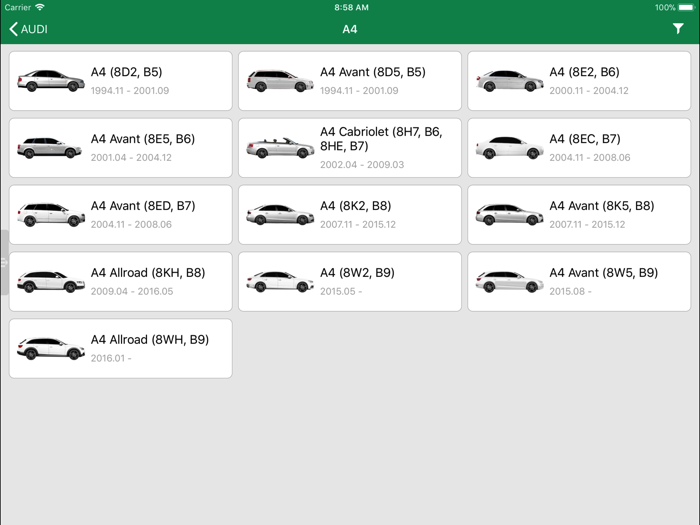
Task: Open A4 Avant (8D5, B5) card
Action: tap(350, 81)
